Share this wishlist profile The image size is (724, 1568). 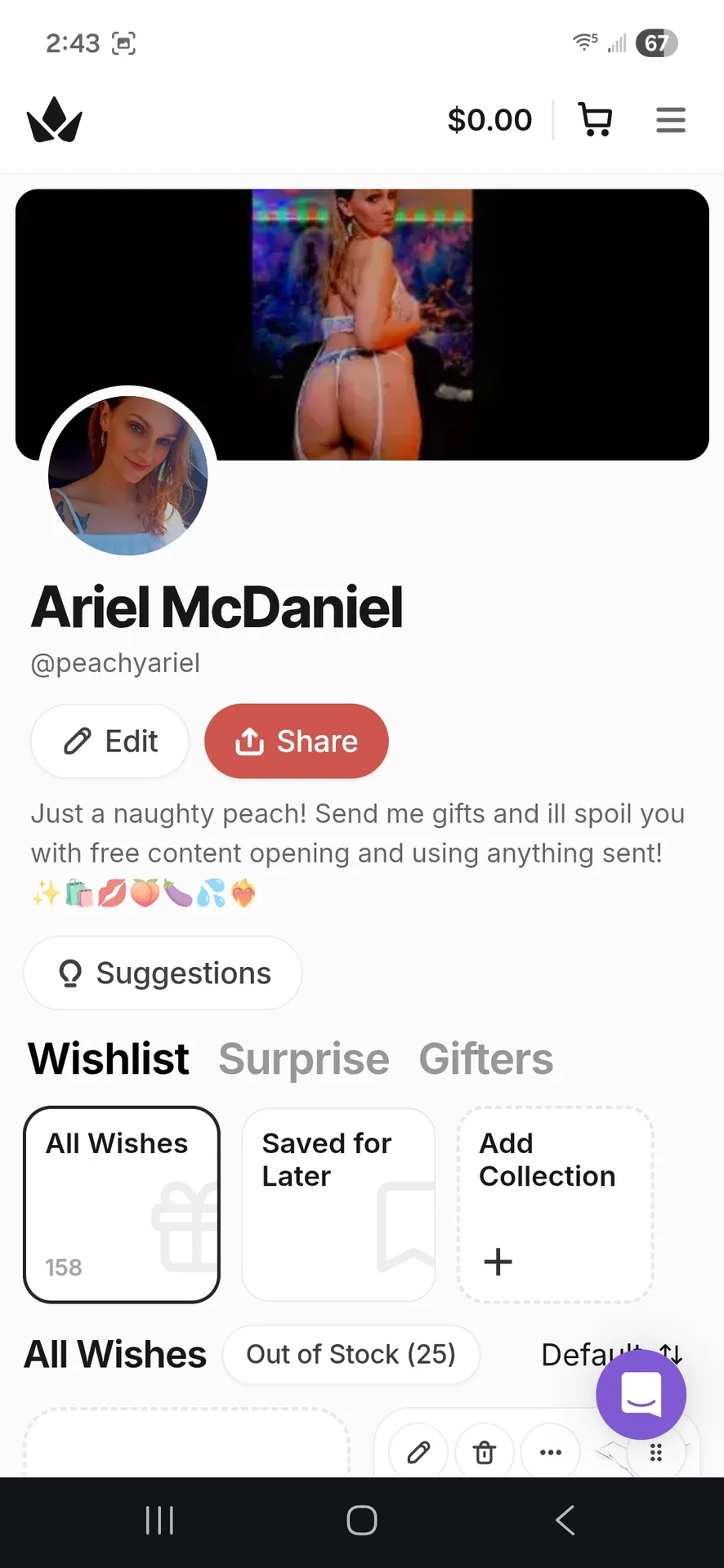point(297,742)
